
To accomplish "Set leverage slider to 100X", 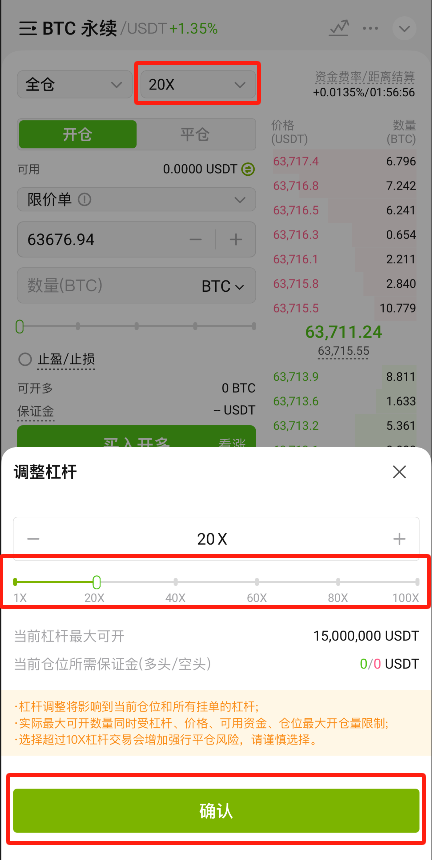I will tap(417, 582).
